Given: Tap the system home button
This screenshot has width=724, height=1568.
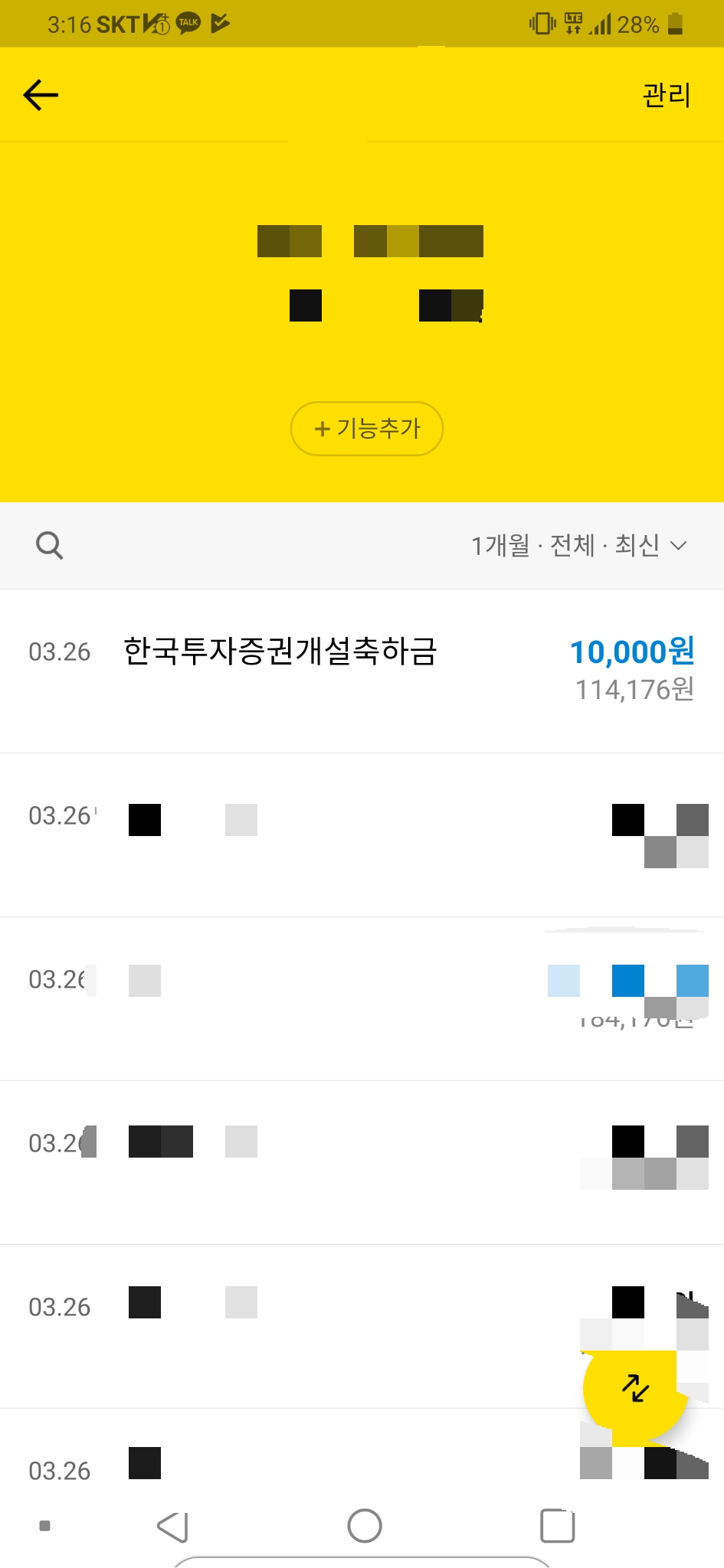Looking at the screenshot, I should 365,1526.
